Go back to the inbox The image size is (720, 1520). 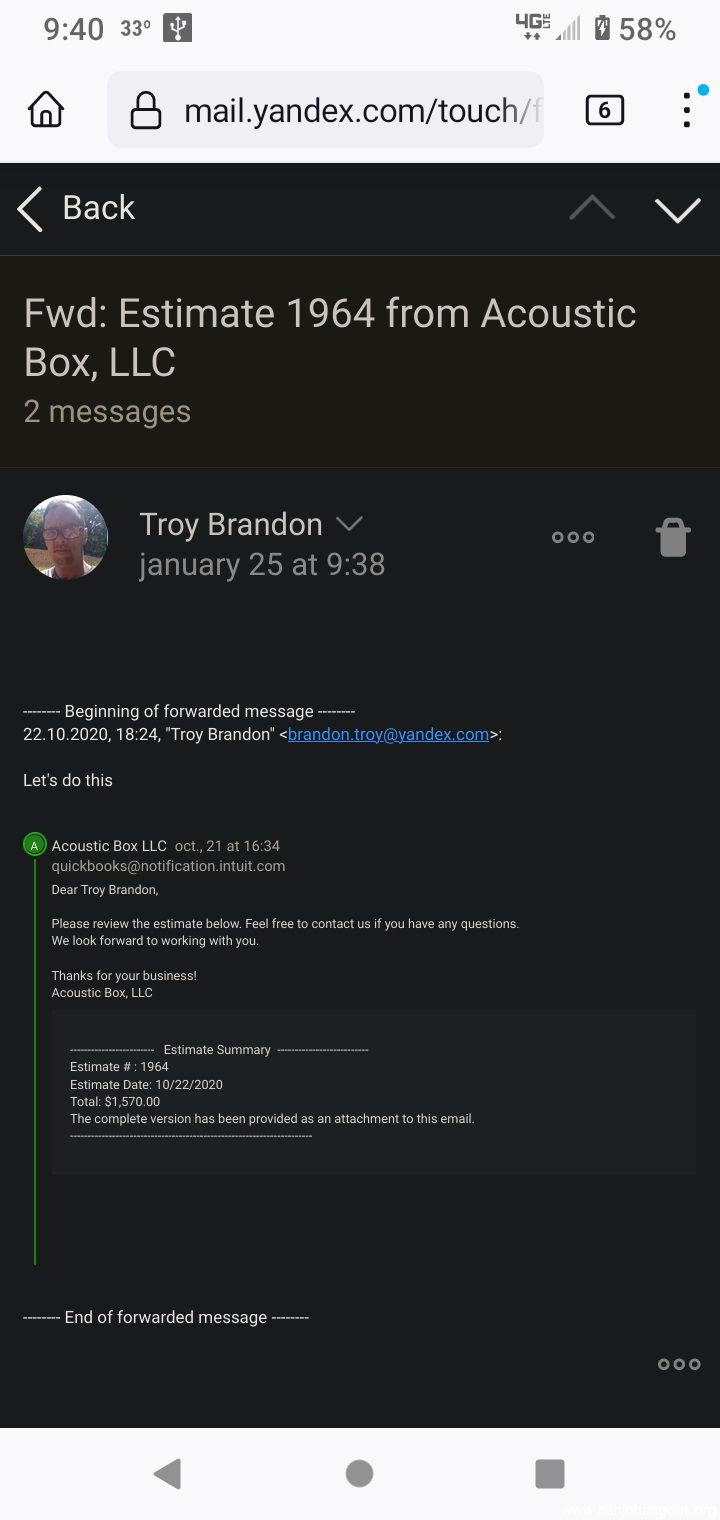(x=76, y=208)
